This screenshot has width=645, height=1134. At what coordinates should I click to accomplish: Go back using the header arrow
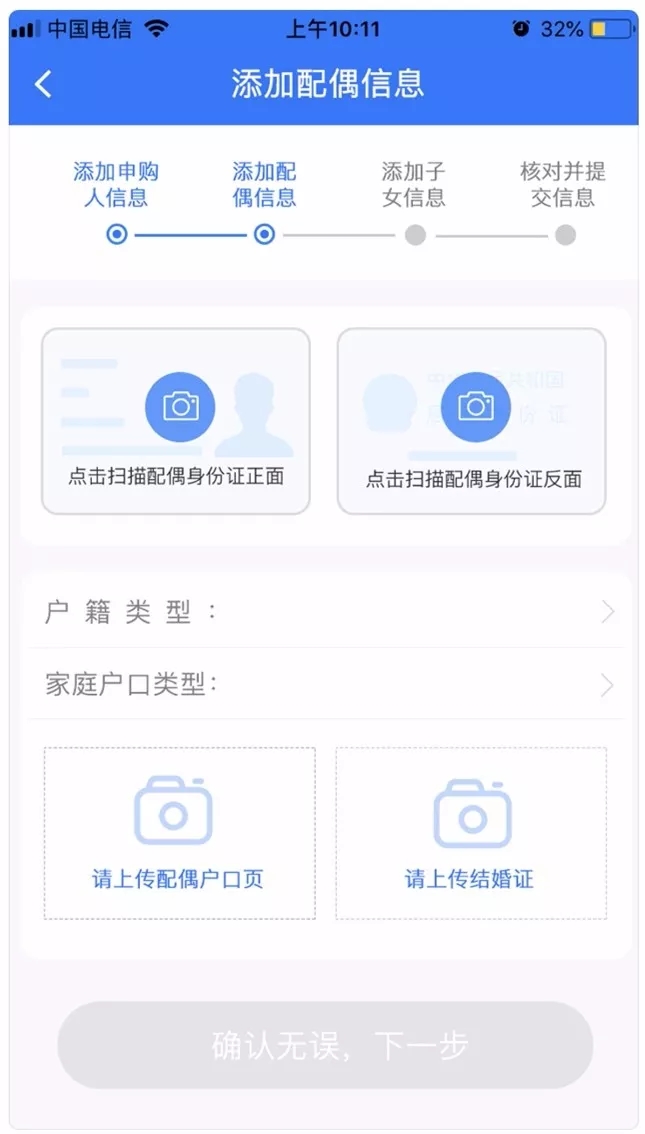point(43,84)
